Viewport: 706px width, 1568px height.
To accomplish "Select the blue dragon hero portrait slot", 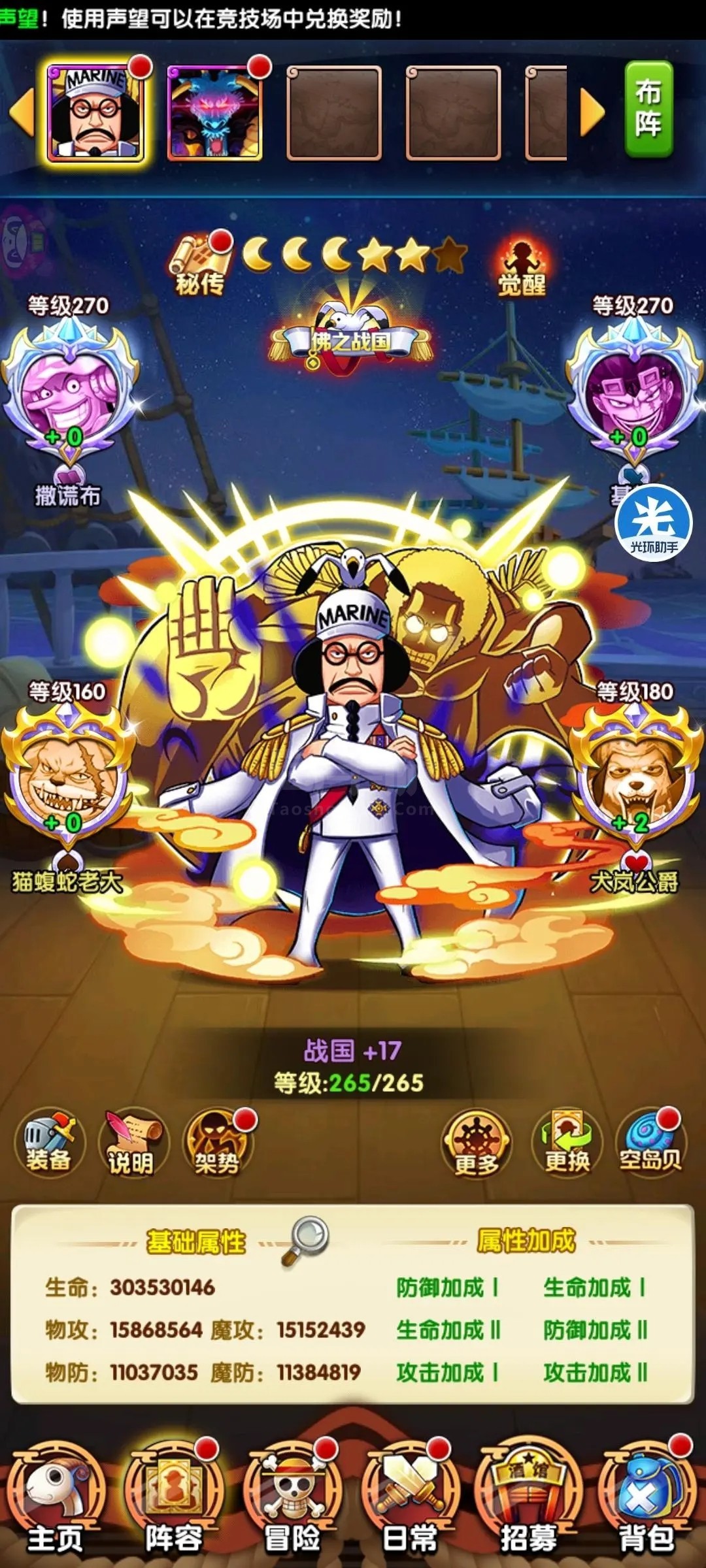I will 215,112.
